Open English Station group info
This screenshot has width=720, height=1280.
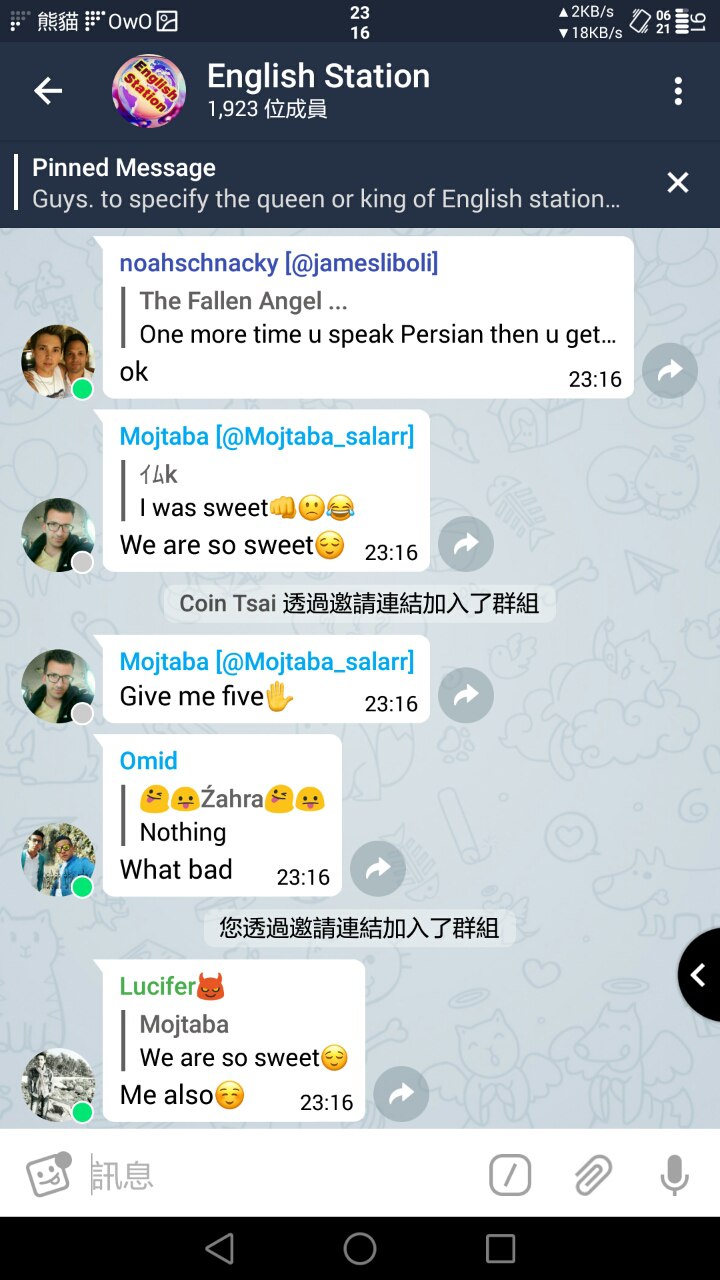318,90
